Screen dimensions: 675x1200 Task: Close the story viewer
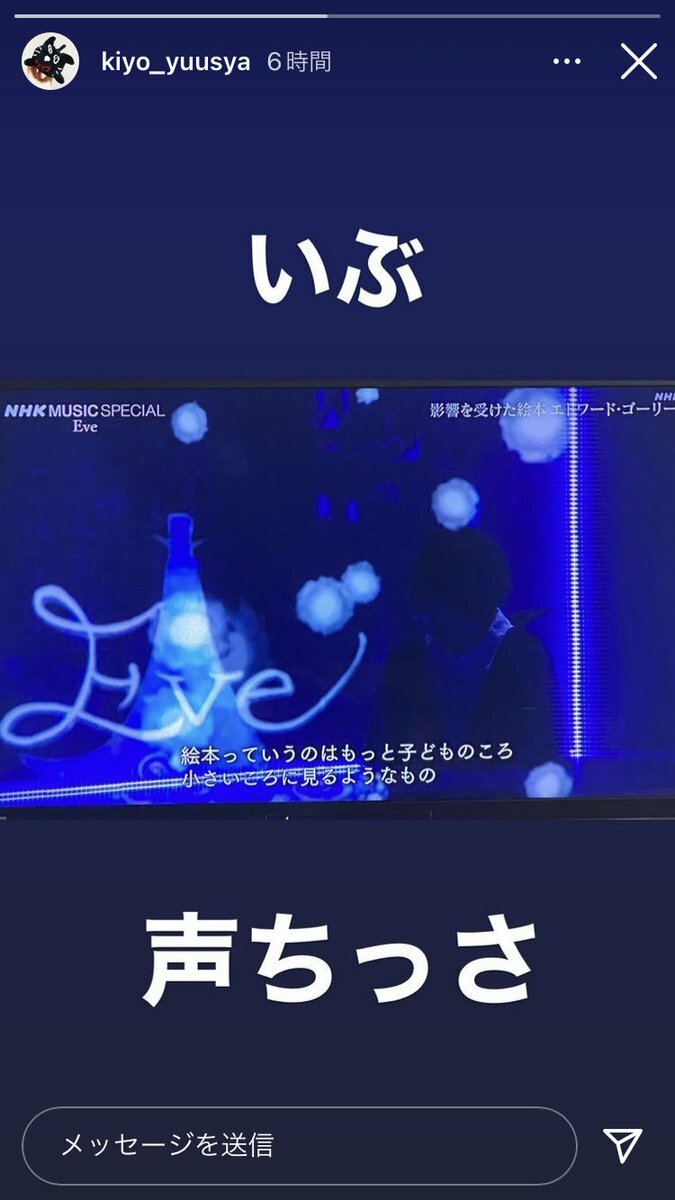638,62
